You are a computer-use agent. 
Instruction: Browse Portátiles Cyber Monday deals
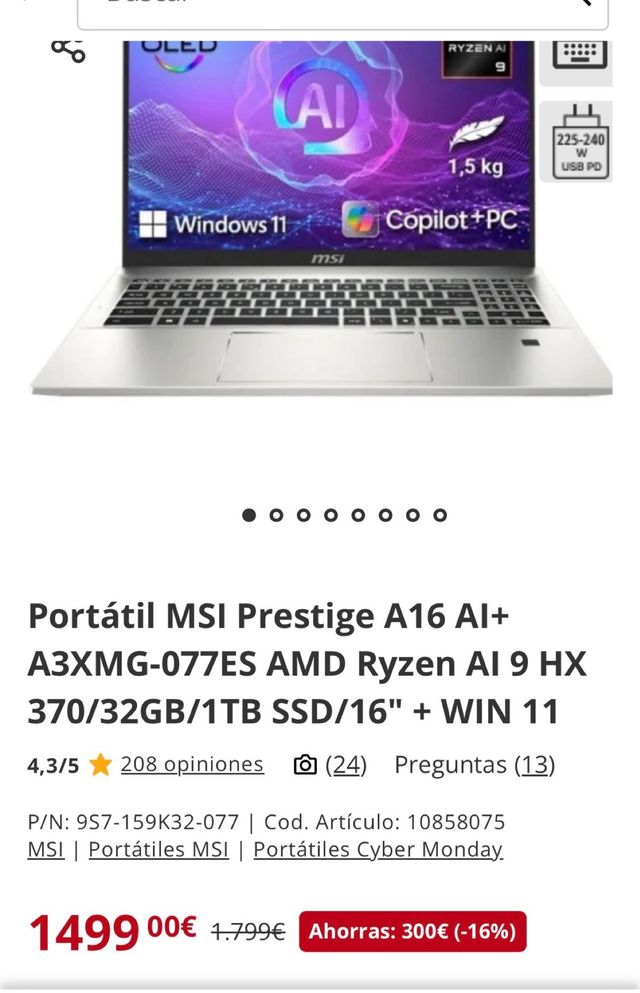coord(377,850)
